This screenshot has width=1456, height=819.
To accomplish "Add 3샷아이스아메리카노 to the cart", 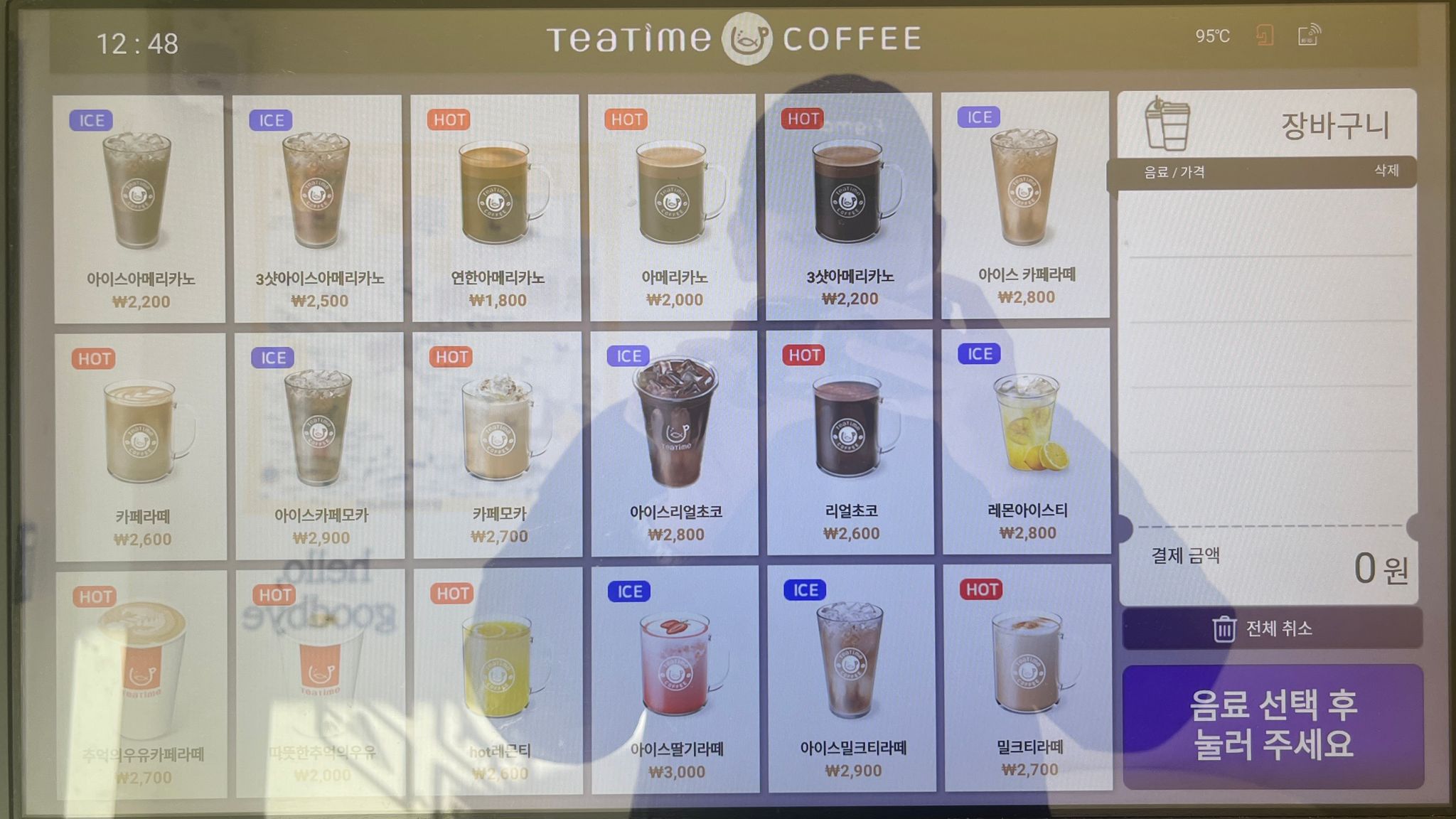I will click(318, 208).
